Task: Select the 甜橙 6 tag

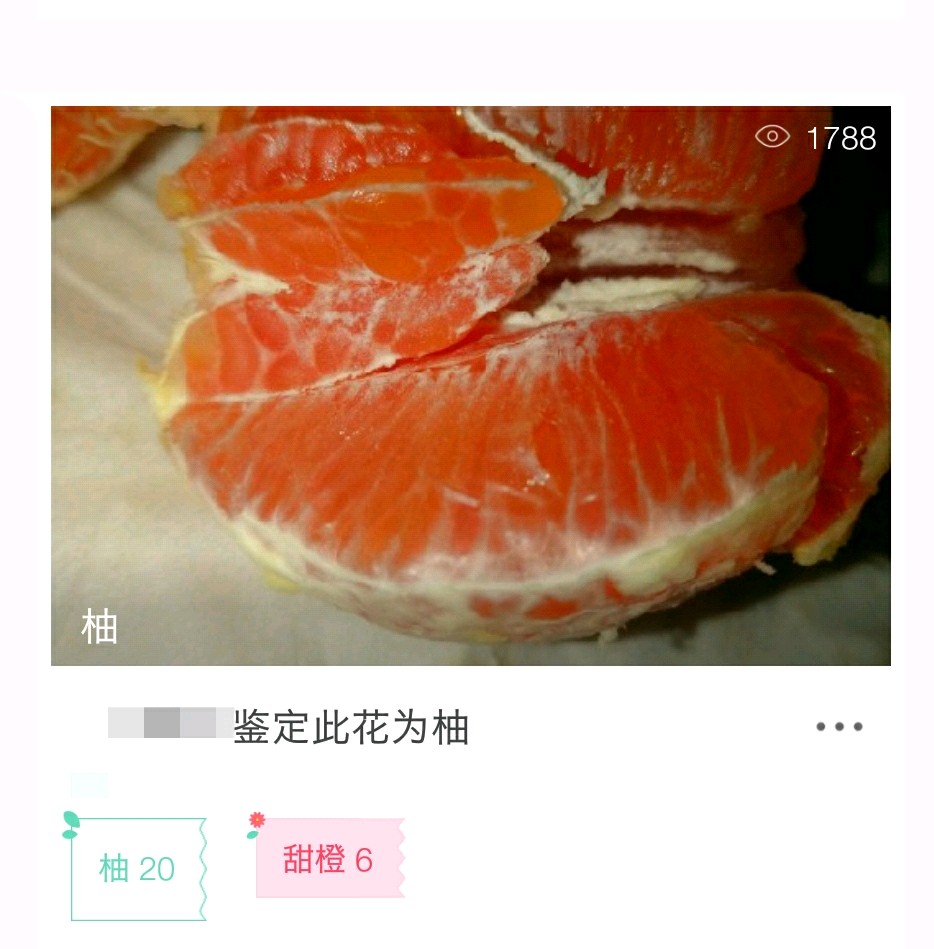Action: [x=328, y=859]
